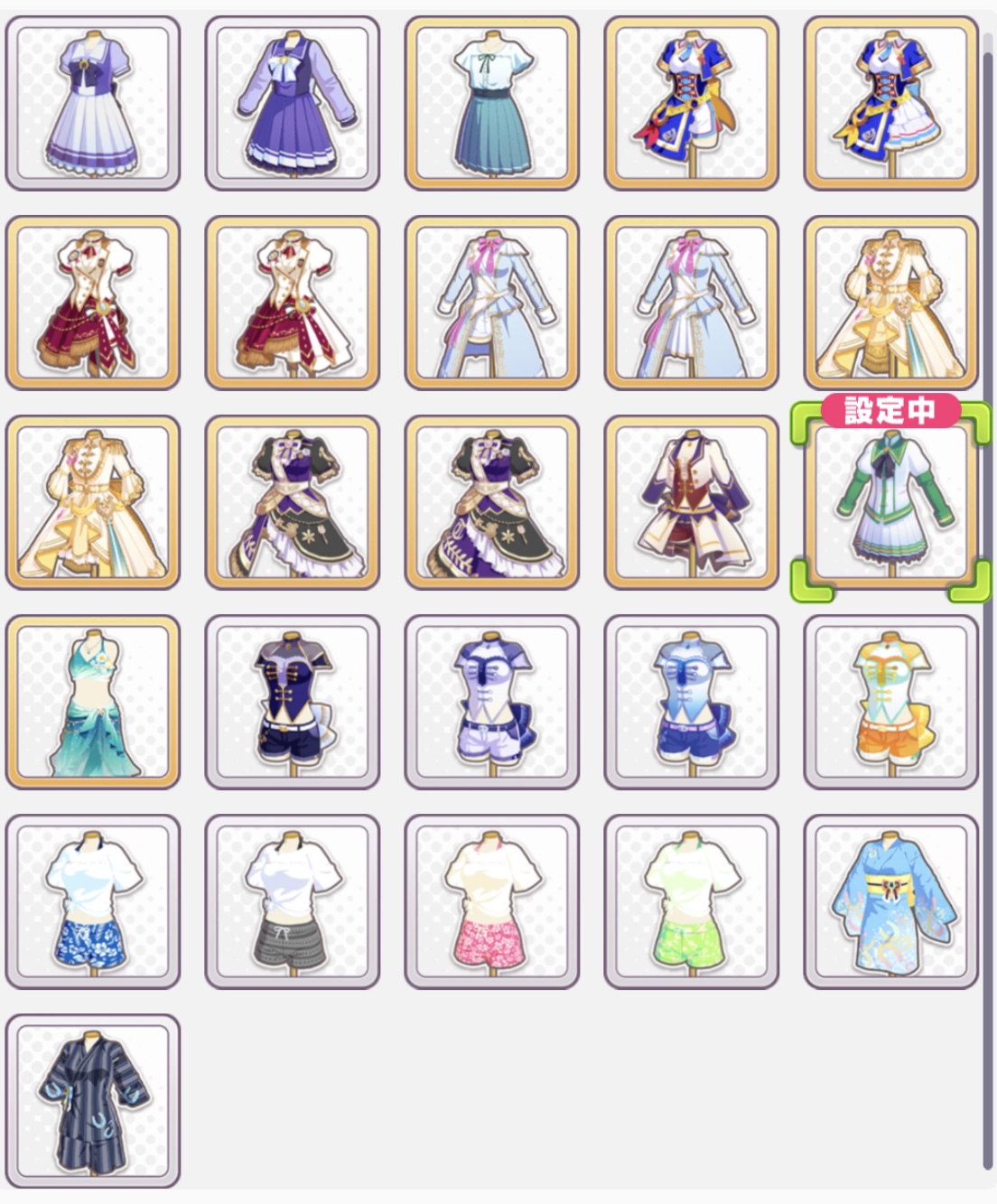Select the dark navy top with navy shorts
The width and height of the screenshot is (997, 1204).
tap(293, 702)
